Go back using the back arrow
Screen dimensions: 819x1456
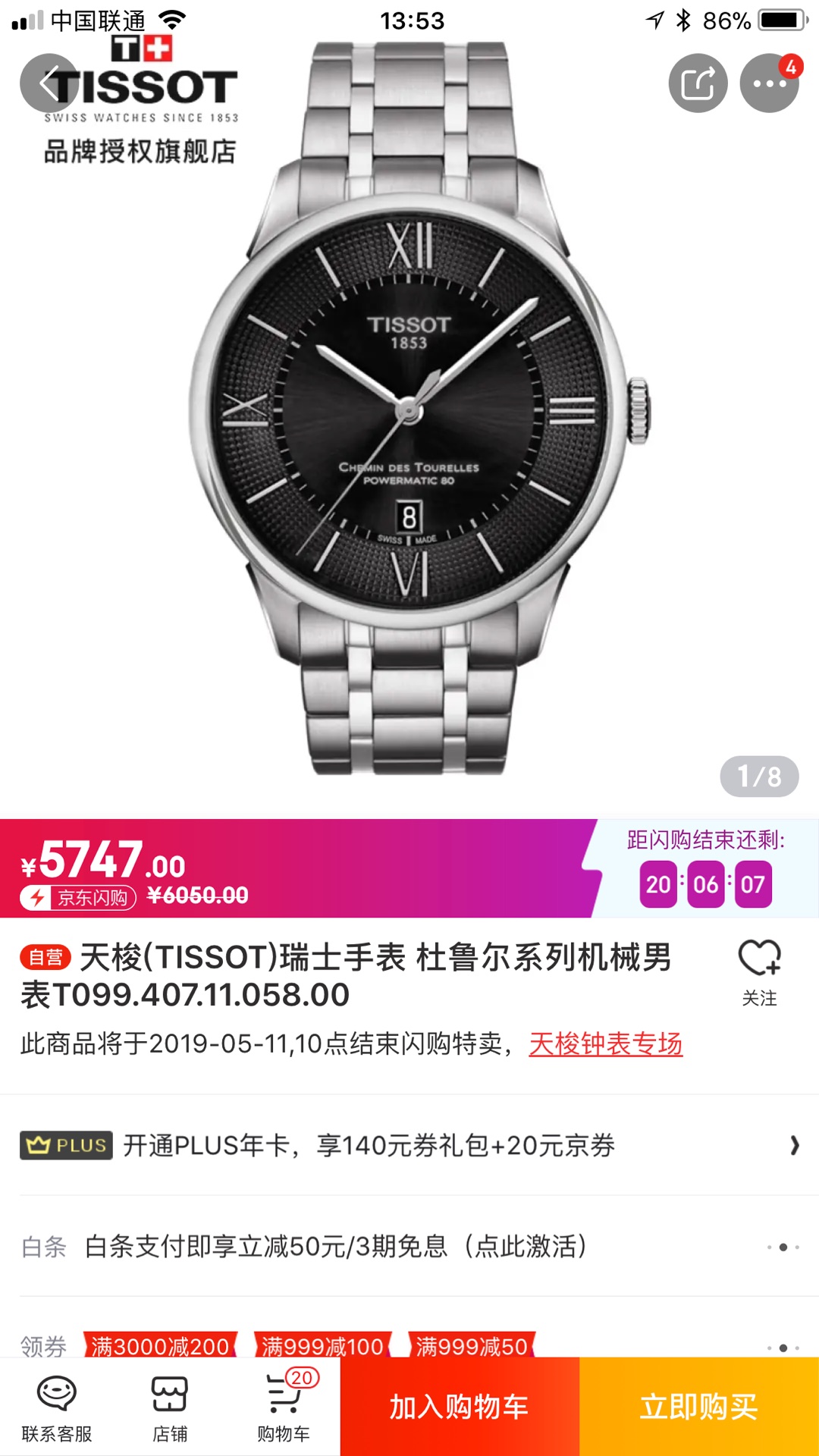49,83
